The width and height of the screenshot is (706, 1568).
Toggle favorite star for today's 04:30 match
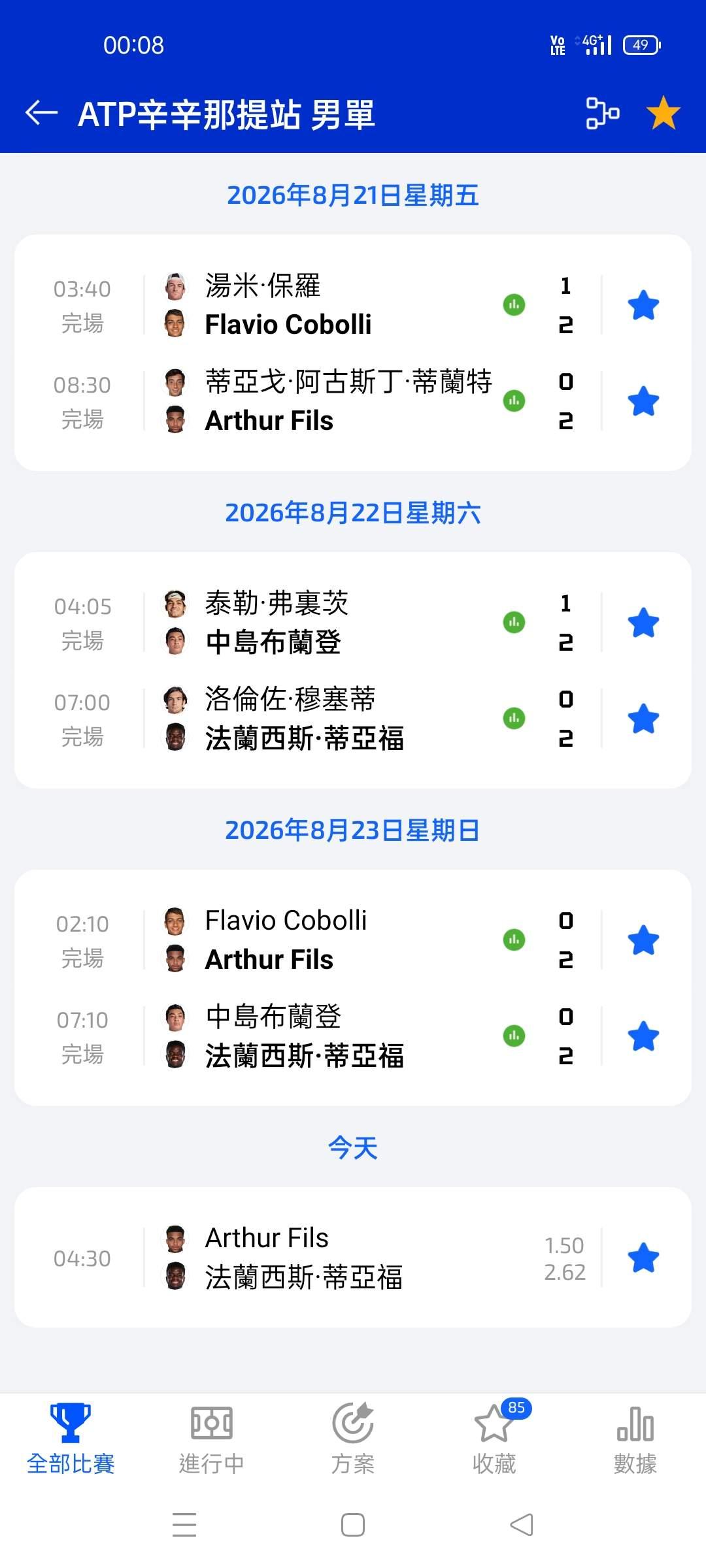(x=643, y=1258)
